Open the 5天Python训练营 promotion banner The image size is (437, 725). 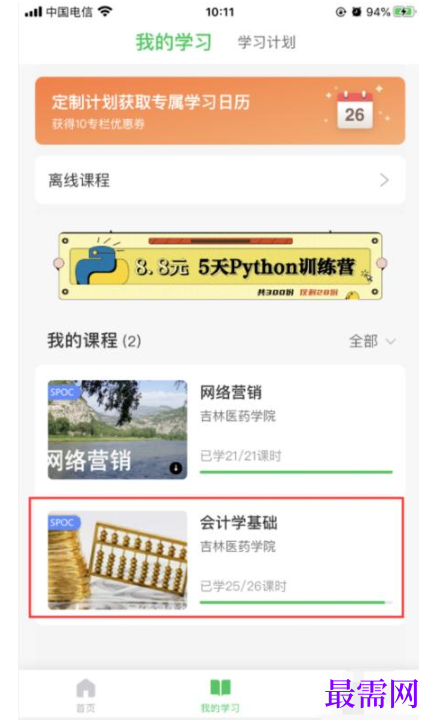tap(220, 266)
